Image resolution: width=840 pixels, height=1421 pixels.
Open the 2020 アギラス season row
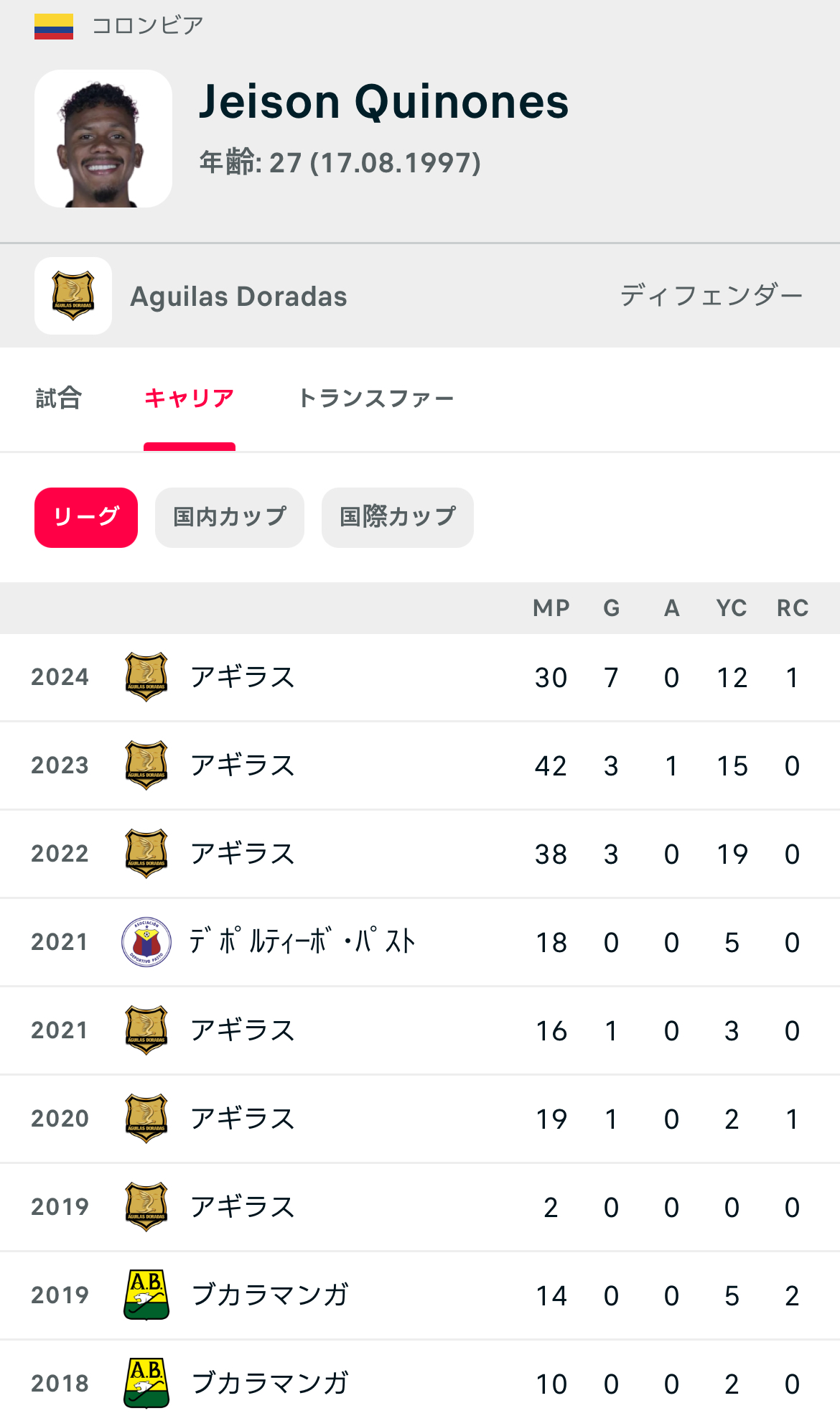420,1119
